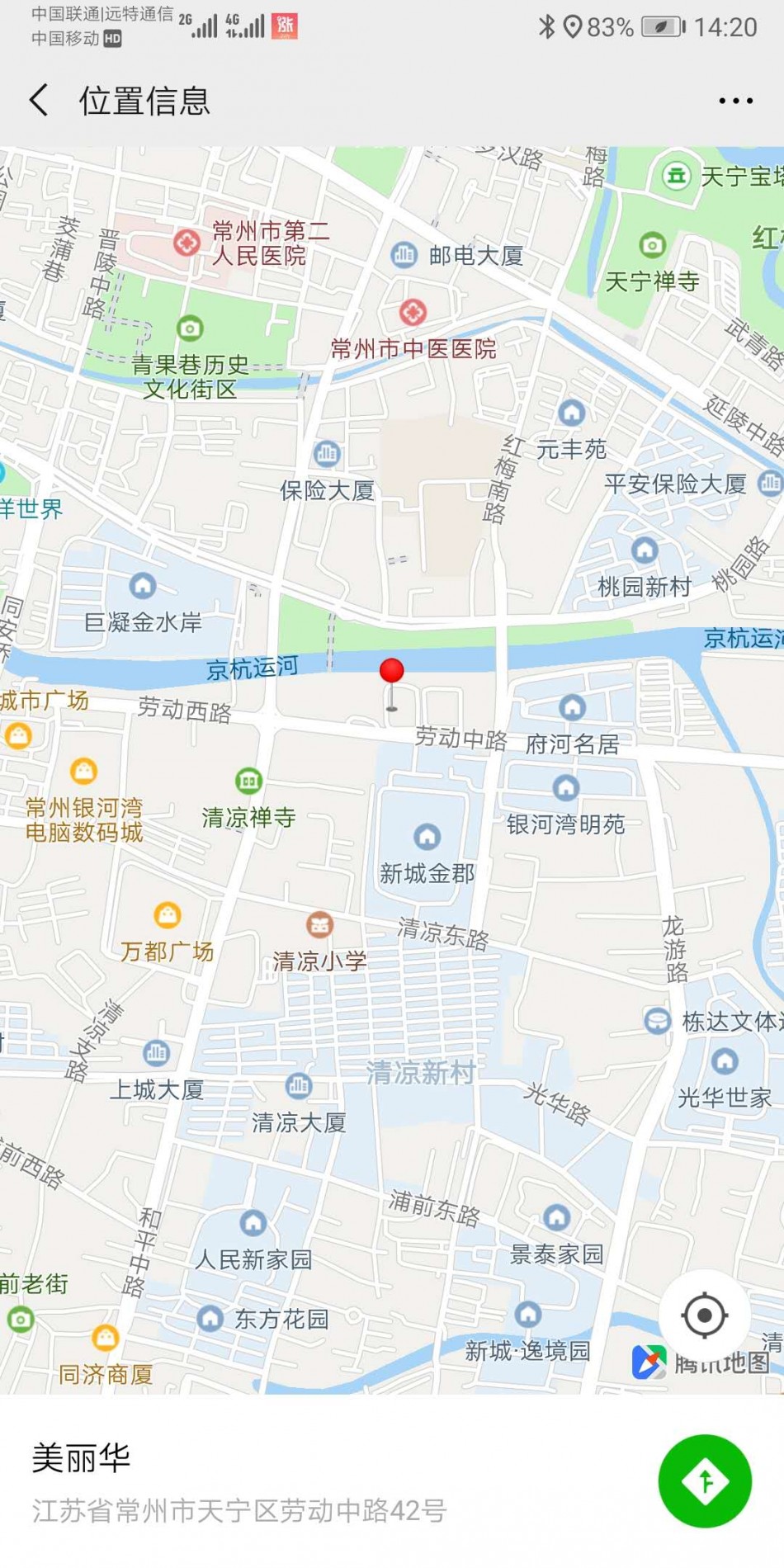Viewport: 784px width, 1568px height.
Task: Tap the red location pin on map
Action: (391, 672)
